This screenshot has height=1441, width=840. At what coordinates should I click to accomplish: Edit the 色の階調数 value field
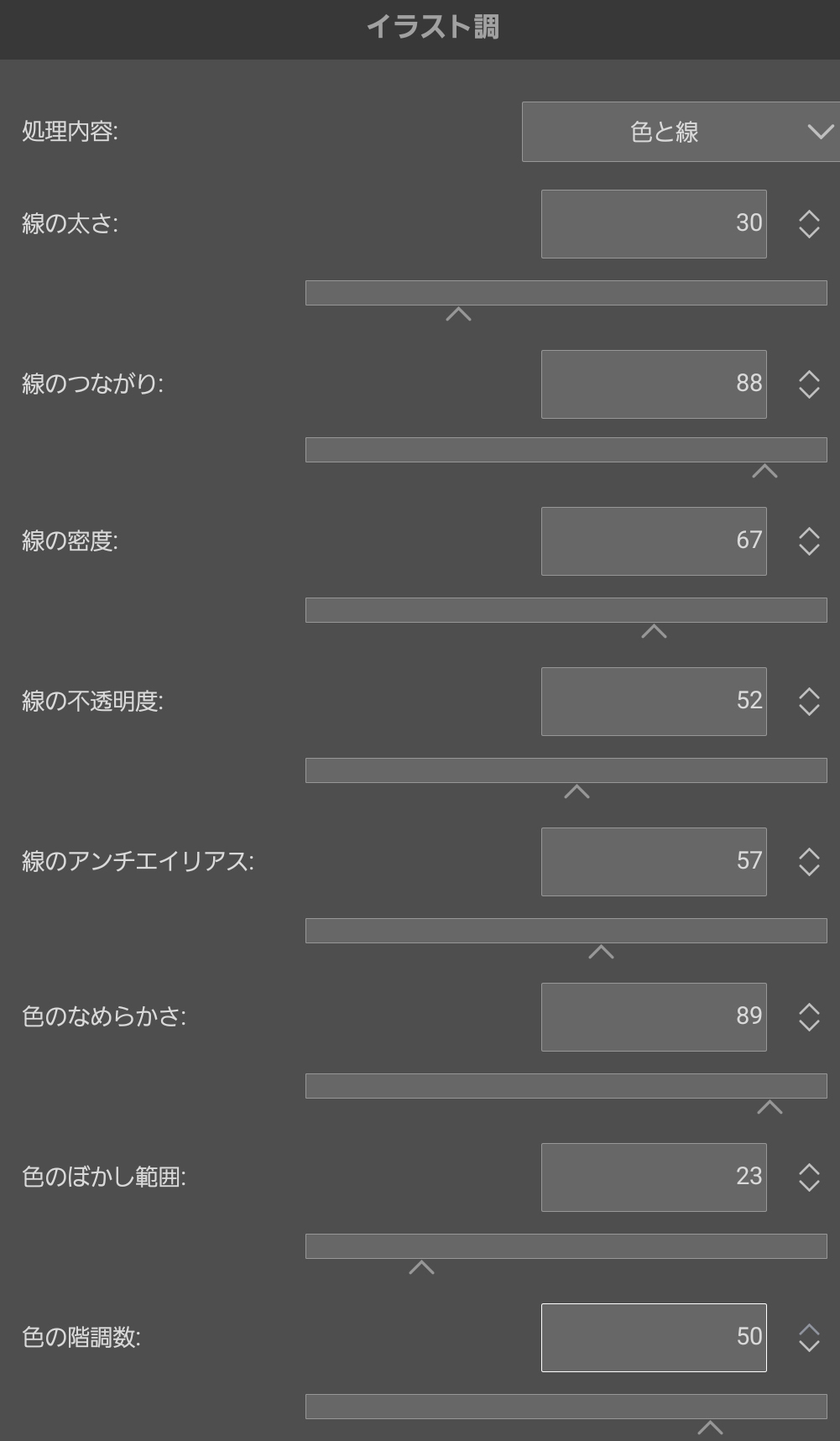click(x=654, y=1337)
